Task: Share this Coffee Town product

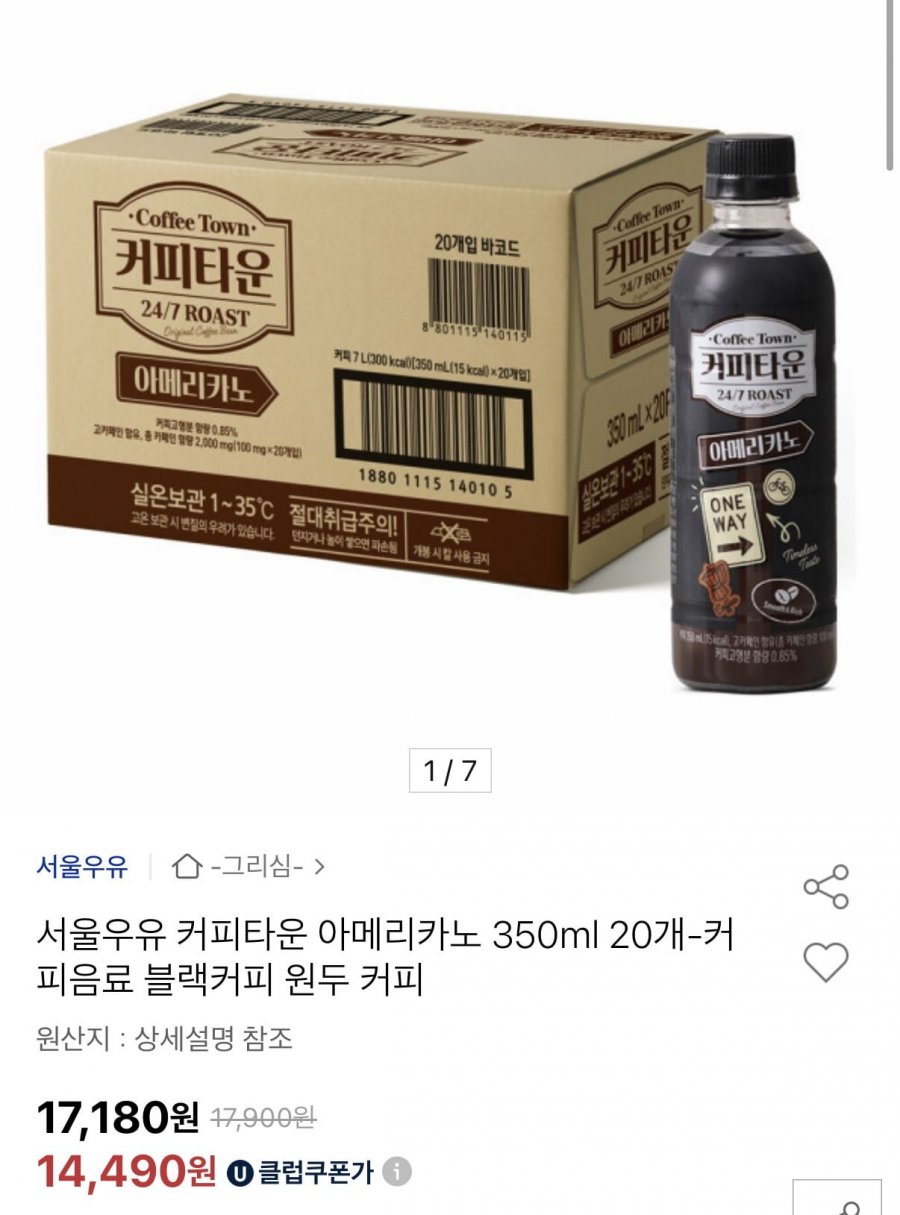Action: 826,887
